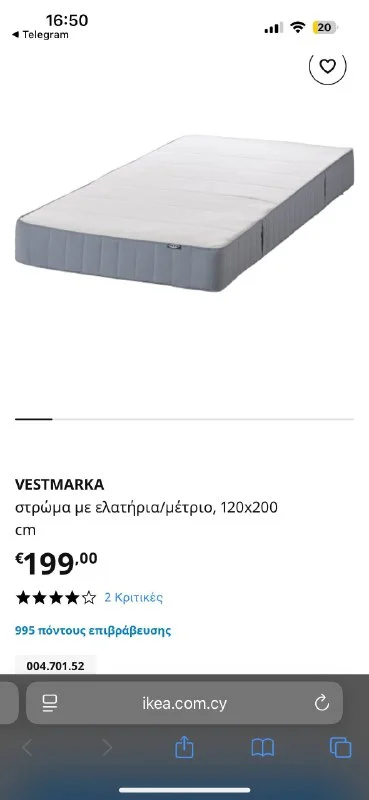This screenshot has height=800, width=369.
Task: Open the 2 Κριτικές reviews link
Action: 134,597
